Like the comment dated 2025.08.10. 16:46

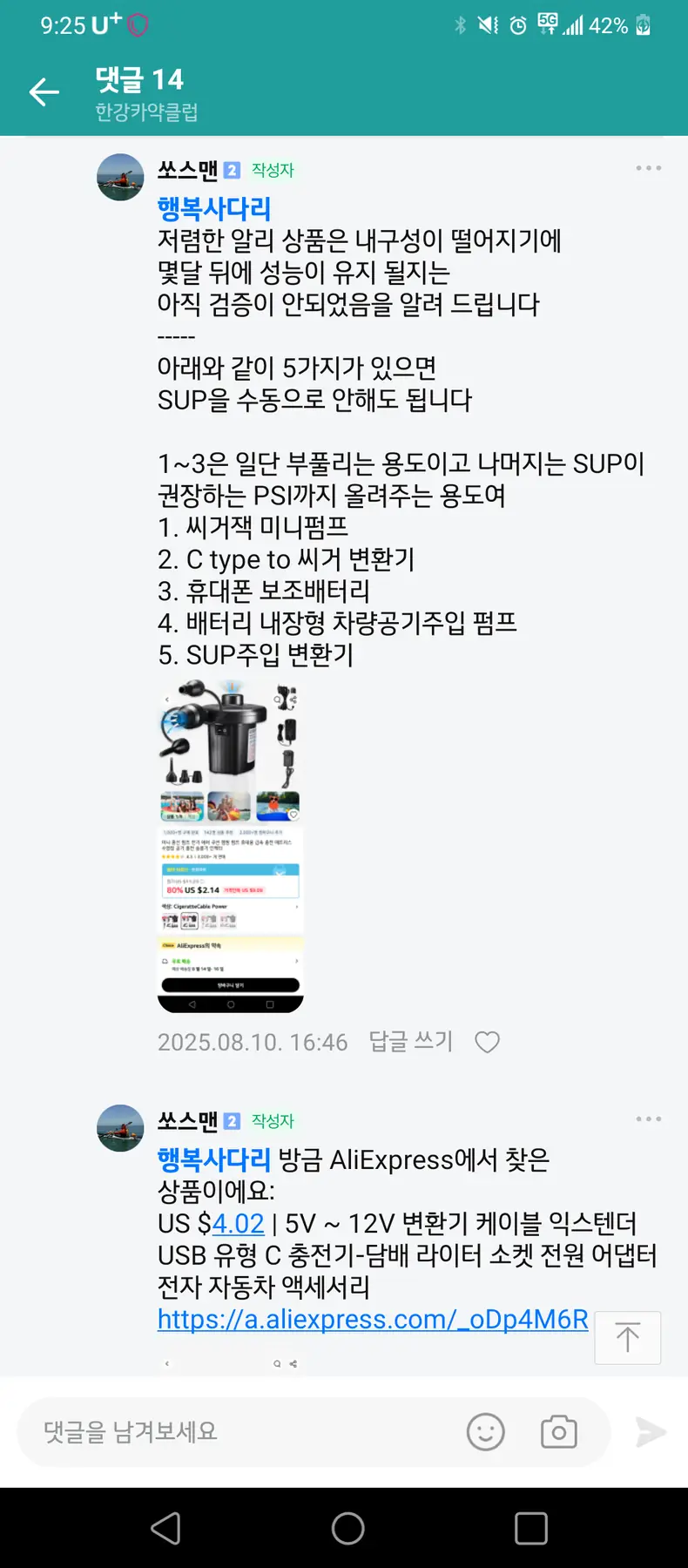[487, 1042]
